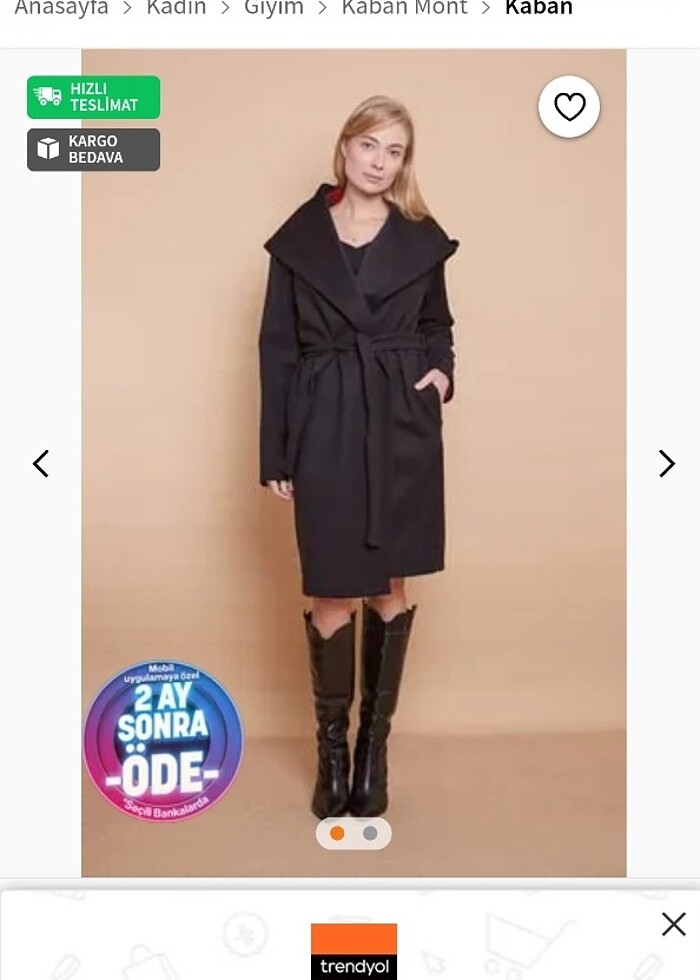Show the next product image

pyautogui.click(x=666, y=463)
